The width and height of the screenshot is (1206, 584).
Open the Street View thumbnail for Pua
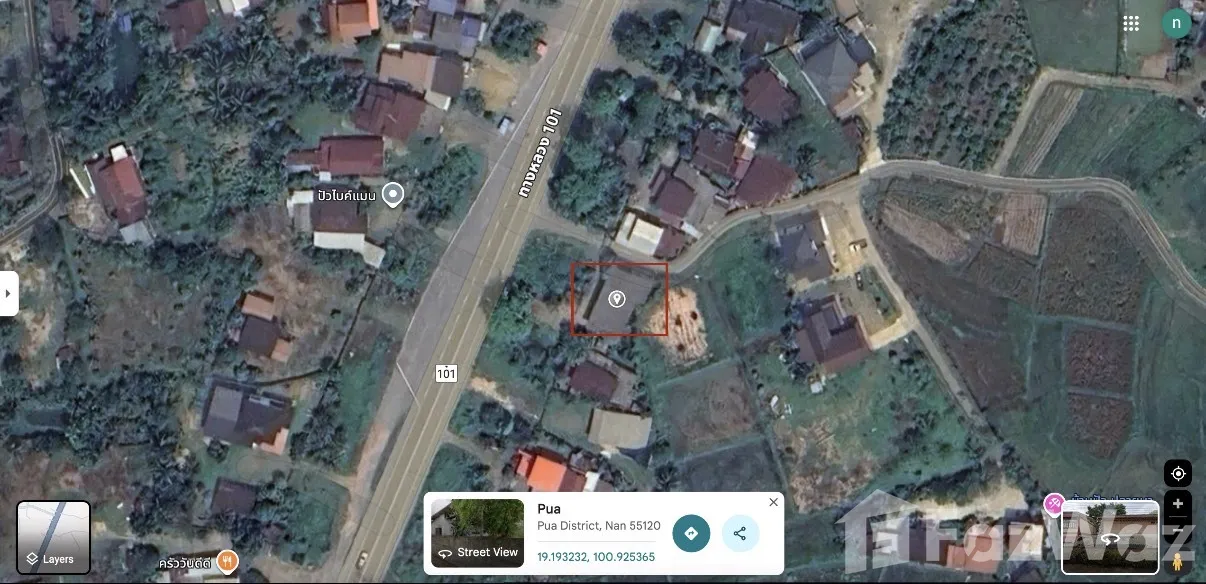pos(477,533)
